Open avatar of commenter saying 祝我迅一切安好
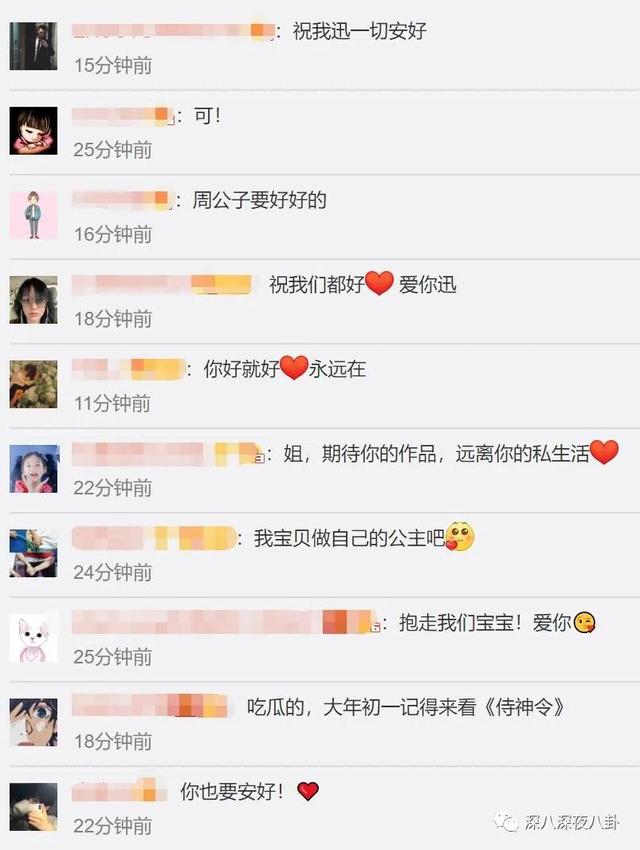640x850 pixels. (x=33, y=46)
